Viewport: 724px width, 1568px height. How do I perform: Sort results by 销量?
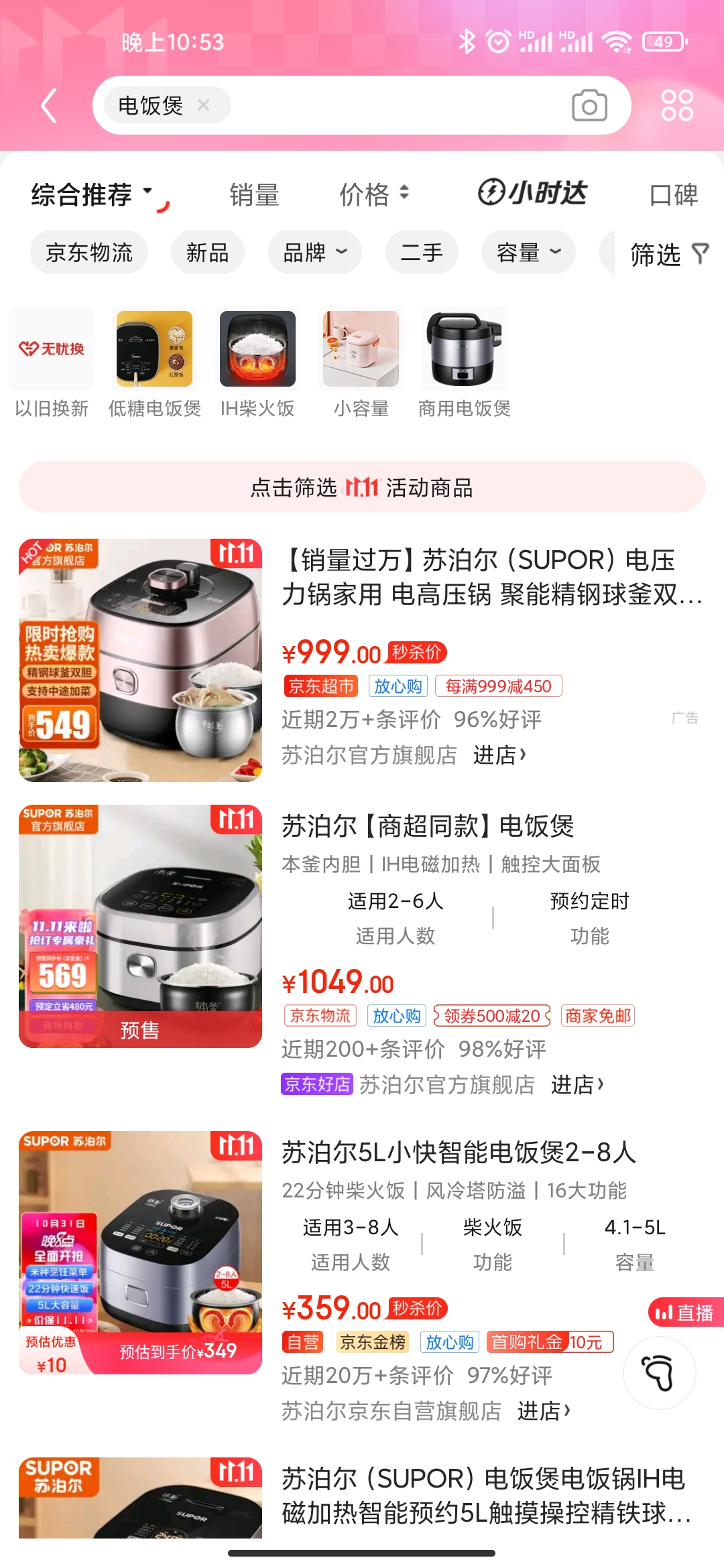[x=254, y=195]
